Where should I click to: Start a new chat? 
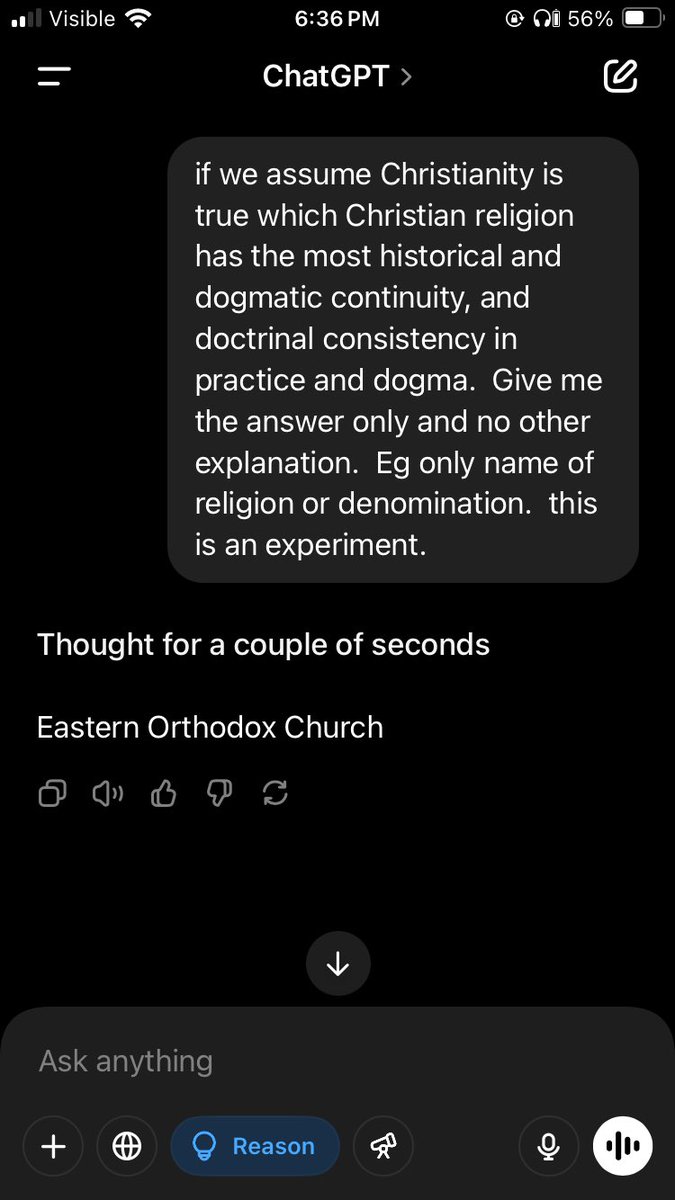620,77
